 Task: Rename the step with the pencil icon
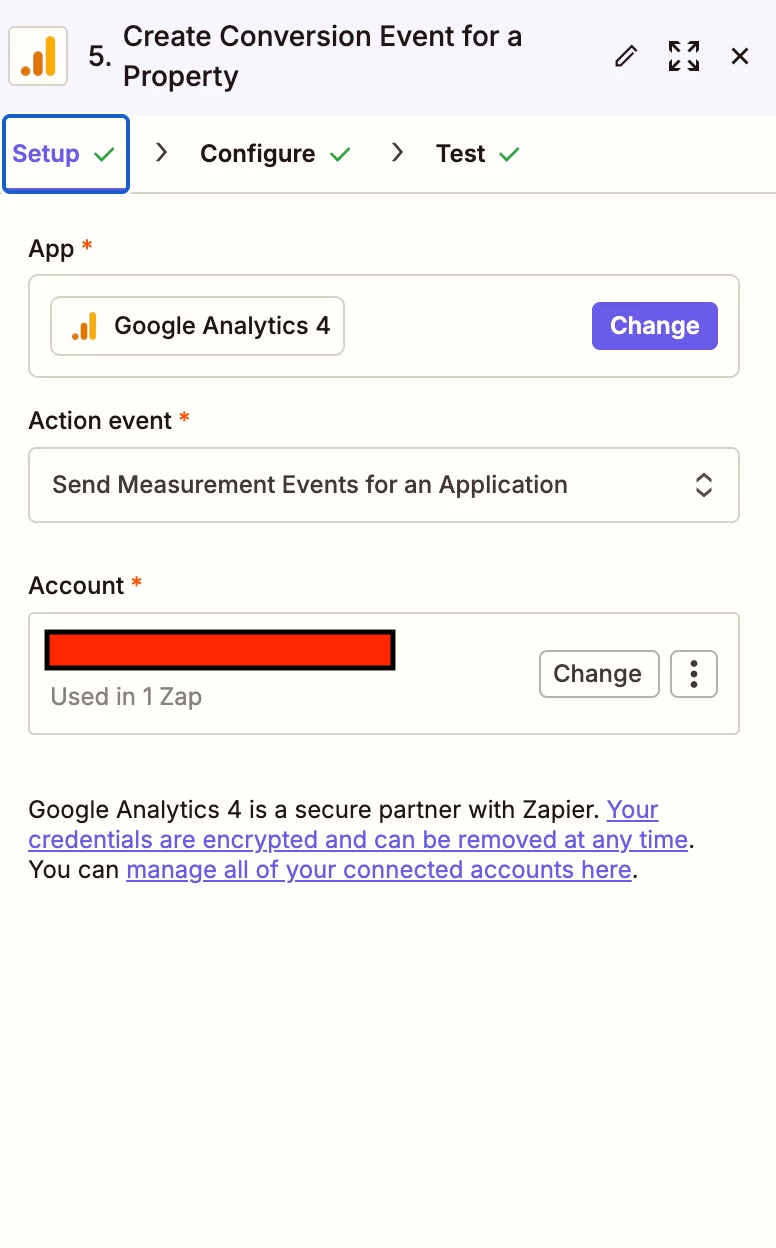pyautogui.click(x=626, y=56)
